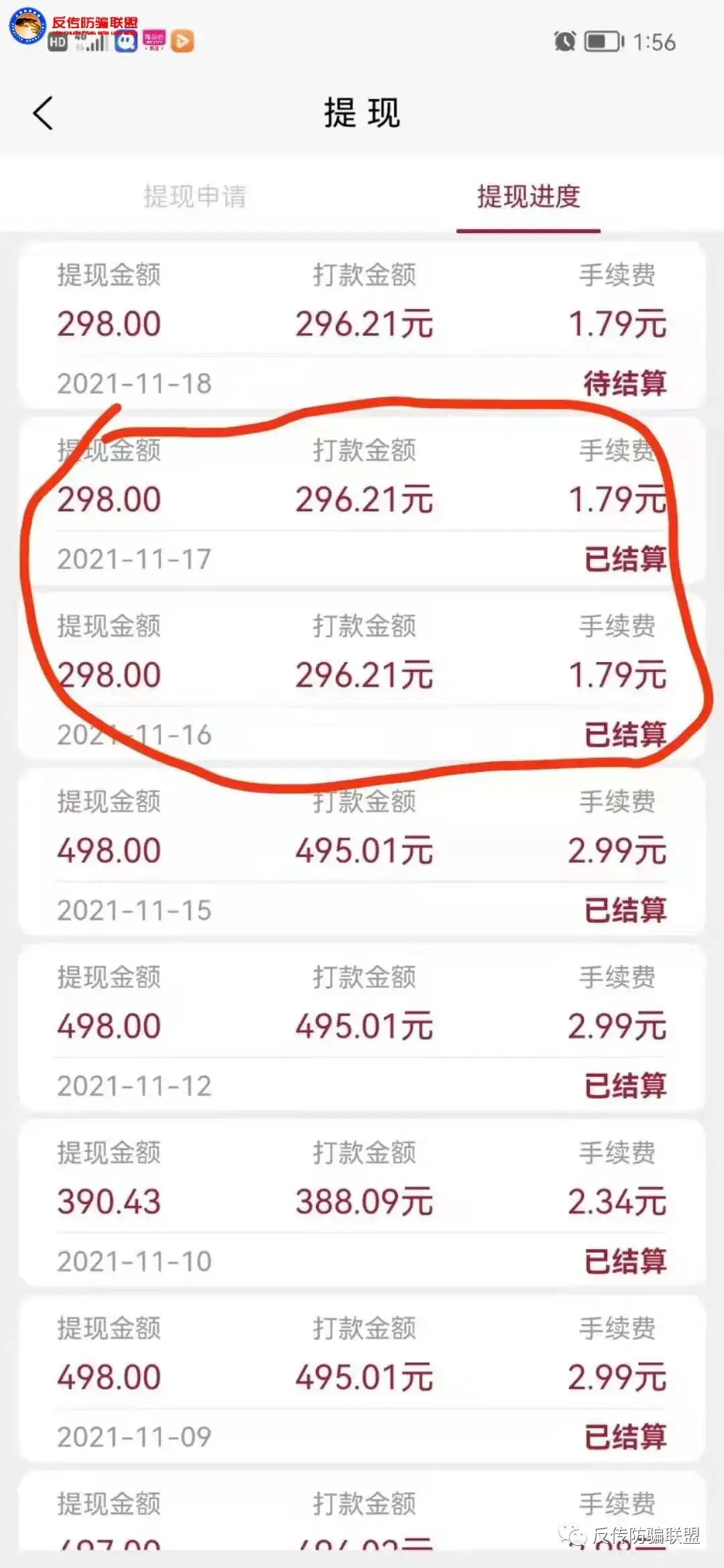Select the 提现进度 tab
The image size is (724, 1568).
[528, 196]
